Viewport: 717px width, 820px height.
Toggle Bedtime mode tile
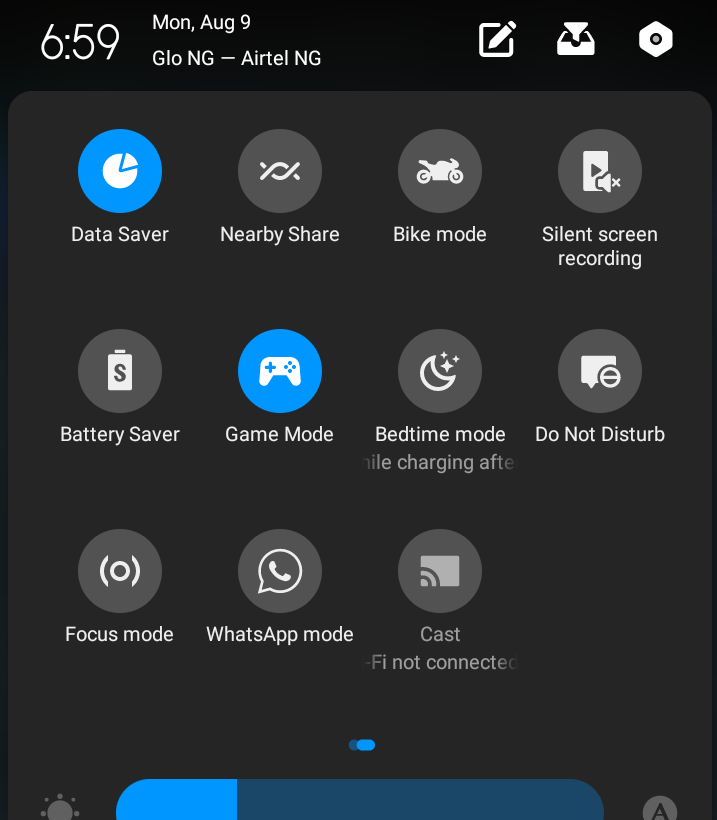(440, 371)
